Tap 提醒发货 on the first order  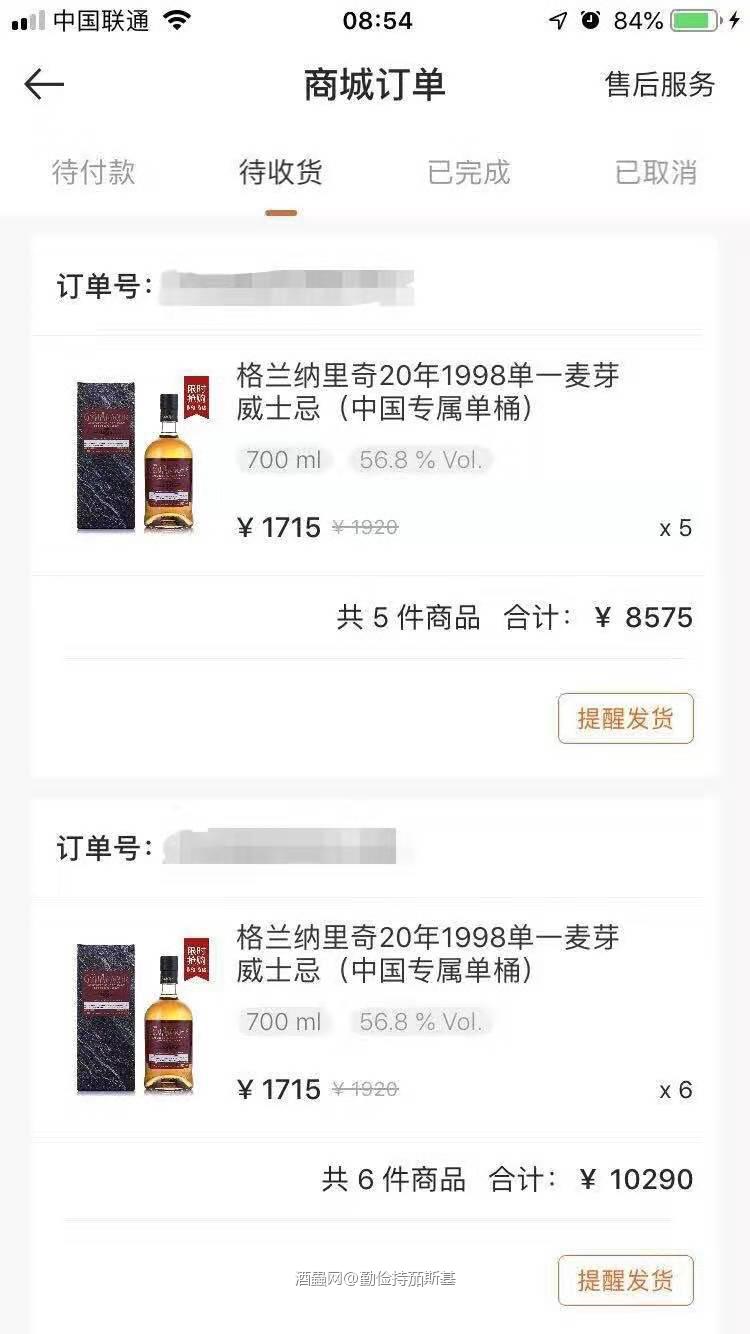[x=625, y=718]
